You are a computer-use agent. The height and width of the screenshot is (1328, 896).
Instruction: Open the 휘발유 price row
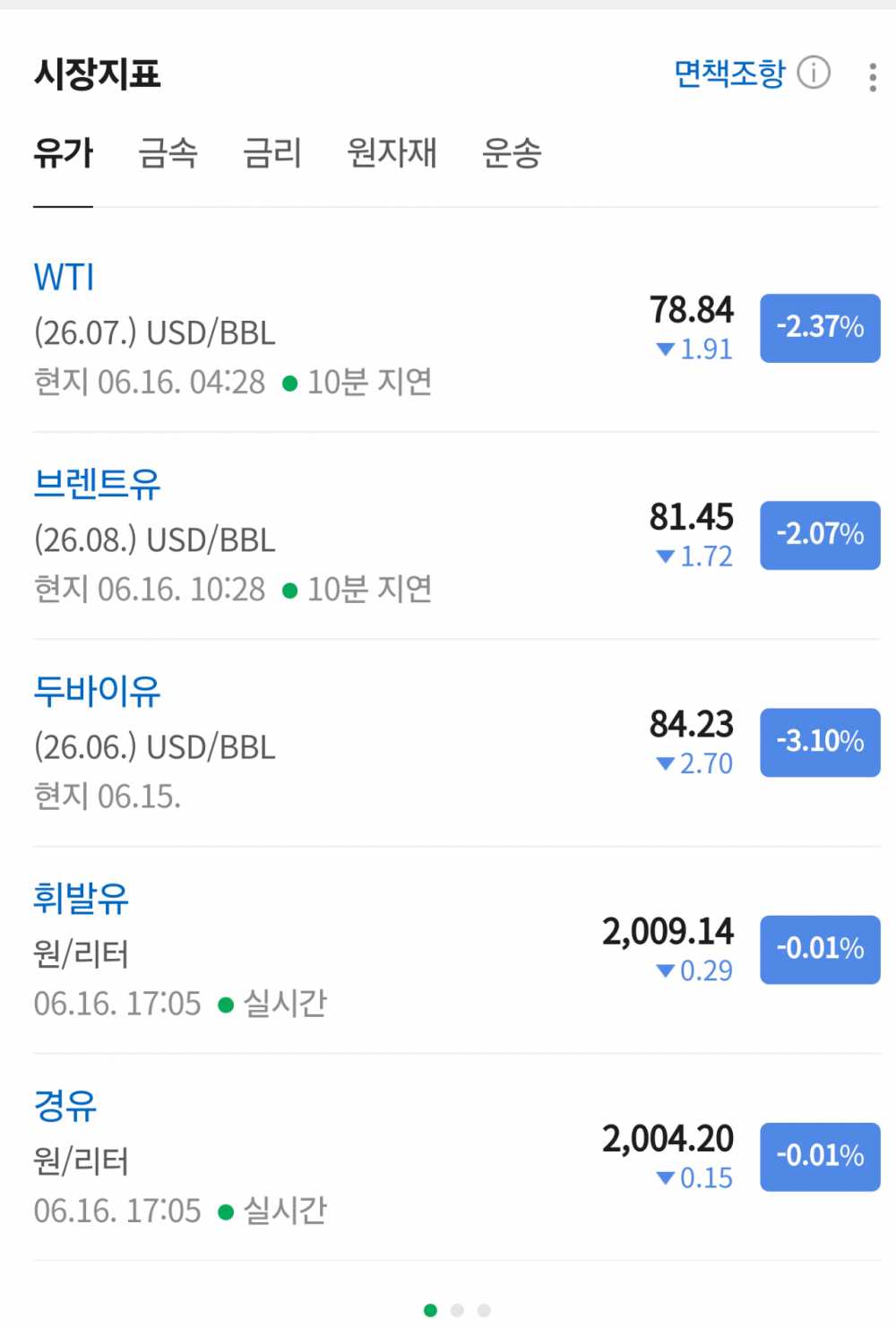457,950
